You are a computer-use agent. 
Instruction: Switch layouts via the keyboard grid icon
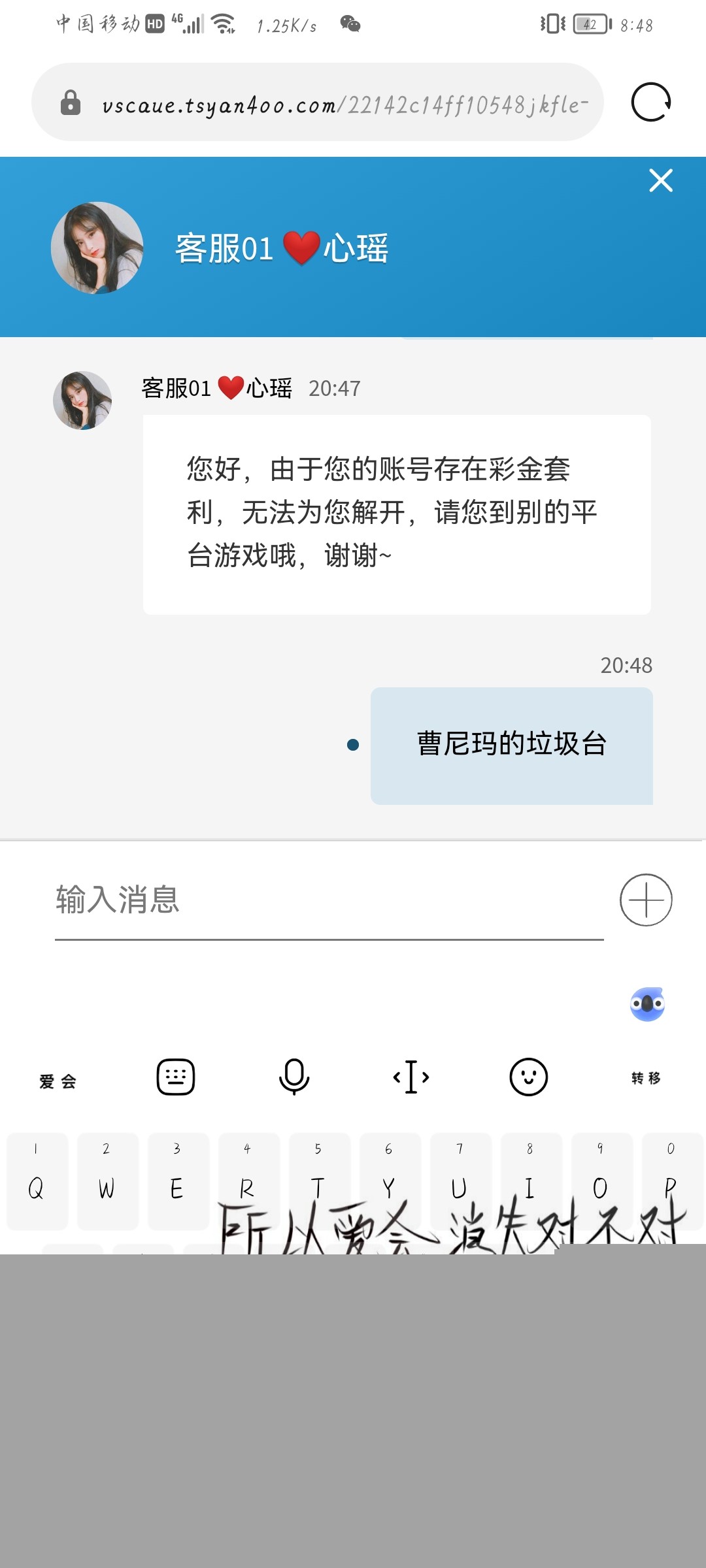(176, 1077)
